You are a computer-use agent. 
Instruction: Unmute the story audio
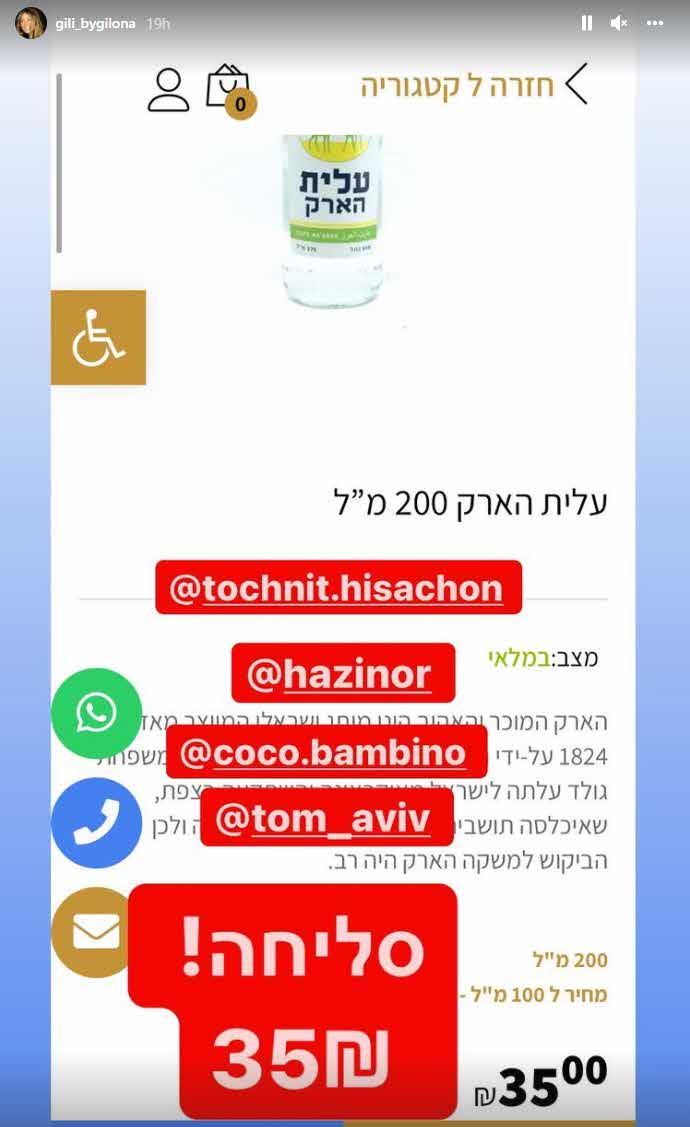(x=619, y=23)
